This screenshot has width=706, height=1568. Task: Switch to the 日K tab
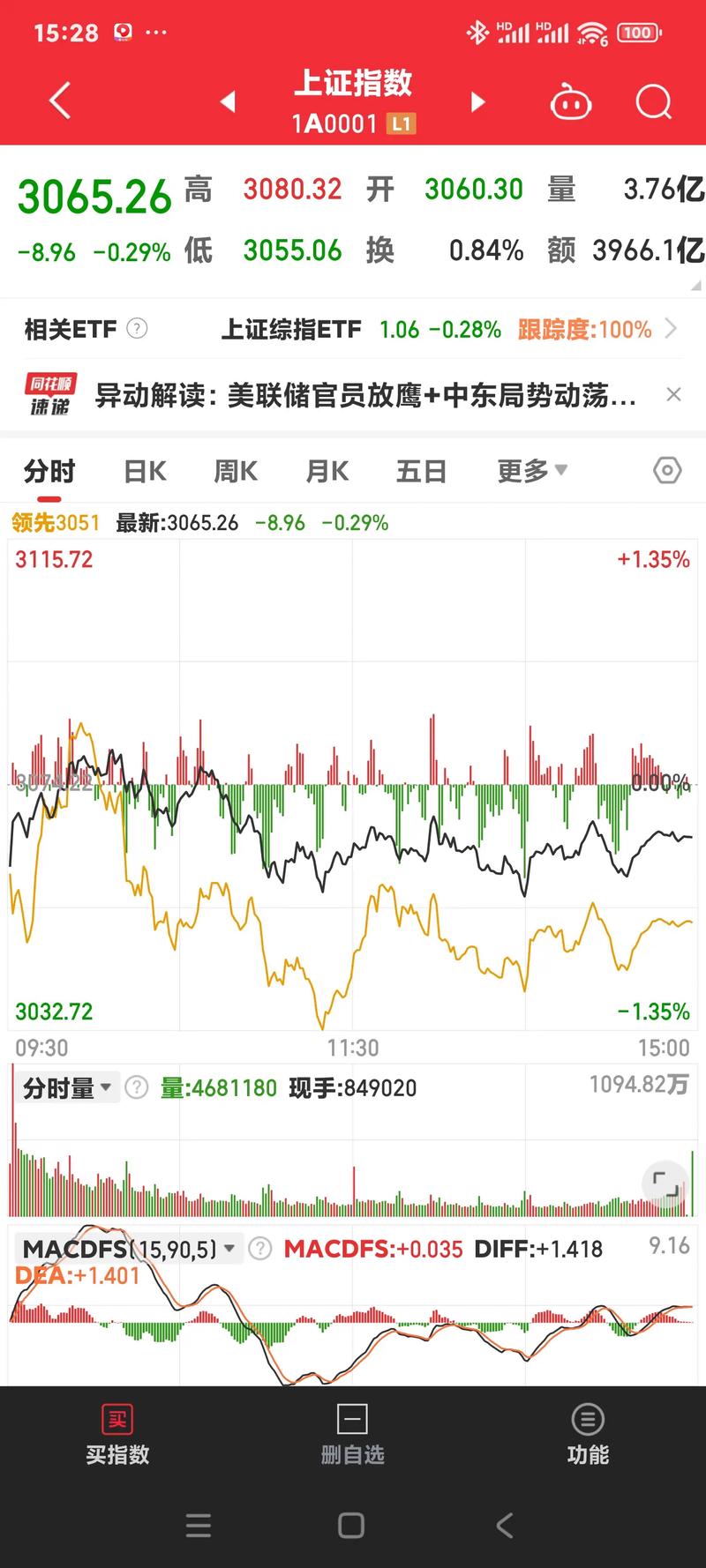click(143, 471)
